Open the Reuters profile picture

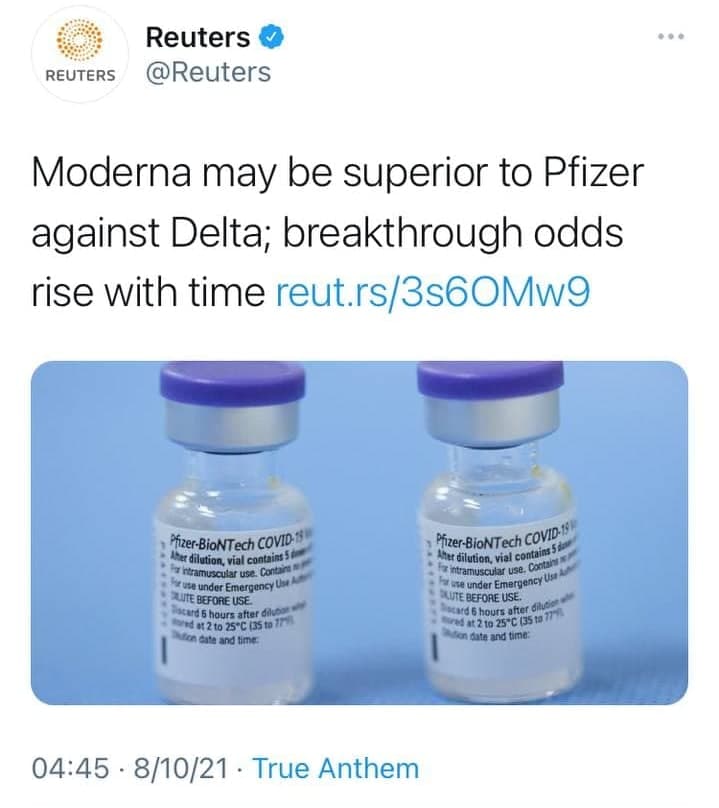(x=80, y=54)
